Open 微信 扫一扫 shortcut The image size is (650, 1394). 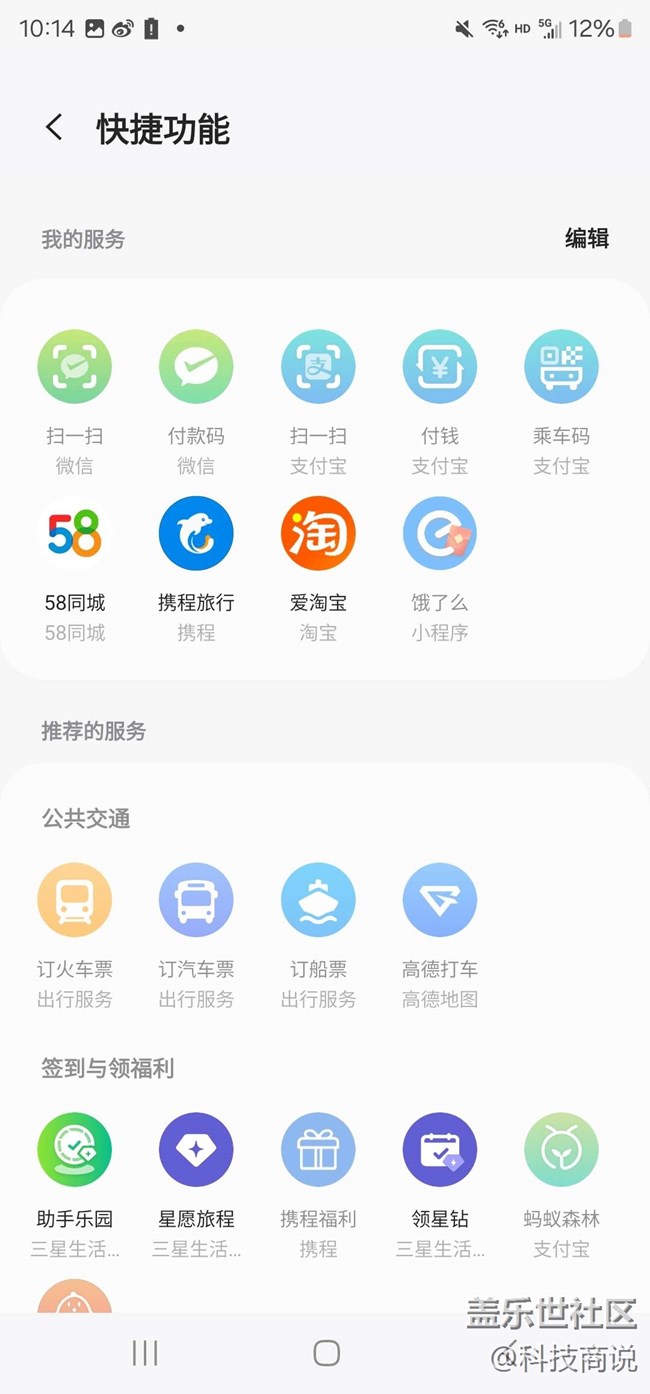pyautogui.click(x=75, y=368)
